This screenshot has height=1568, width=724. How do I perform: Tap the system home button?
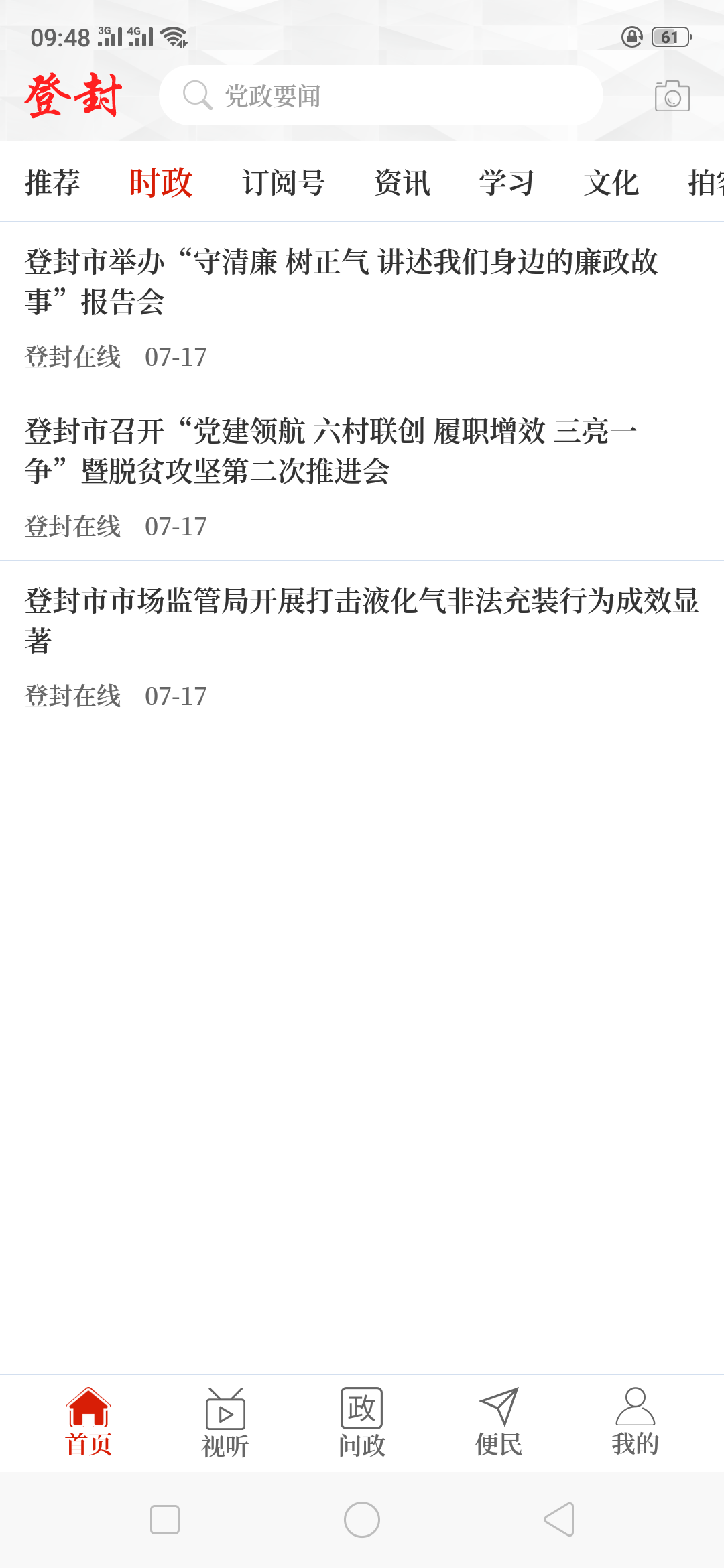pos(362,1519)
